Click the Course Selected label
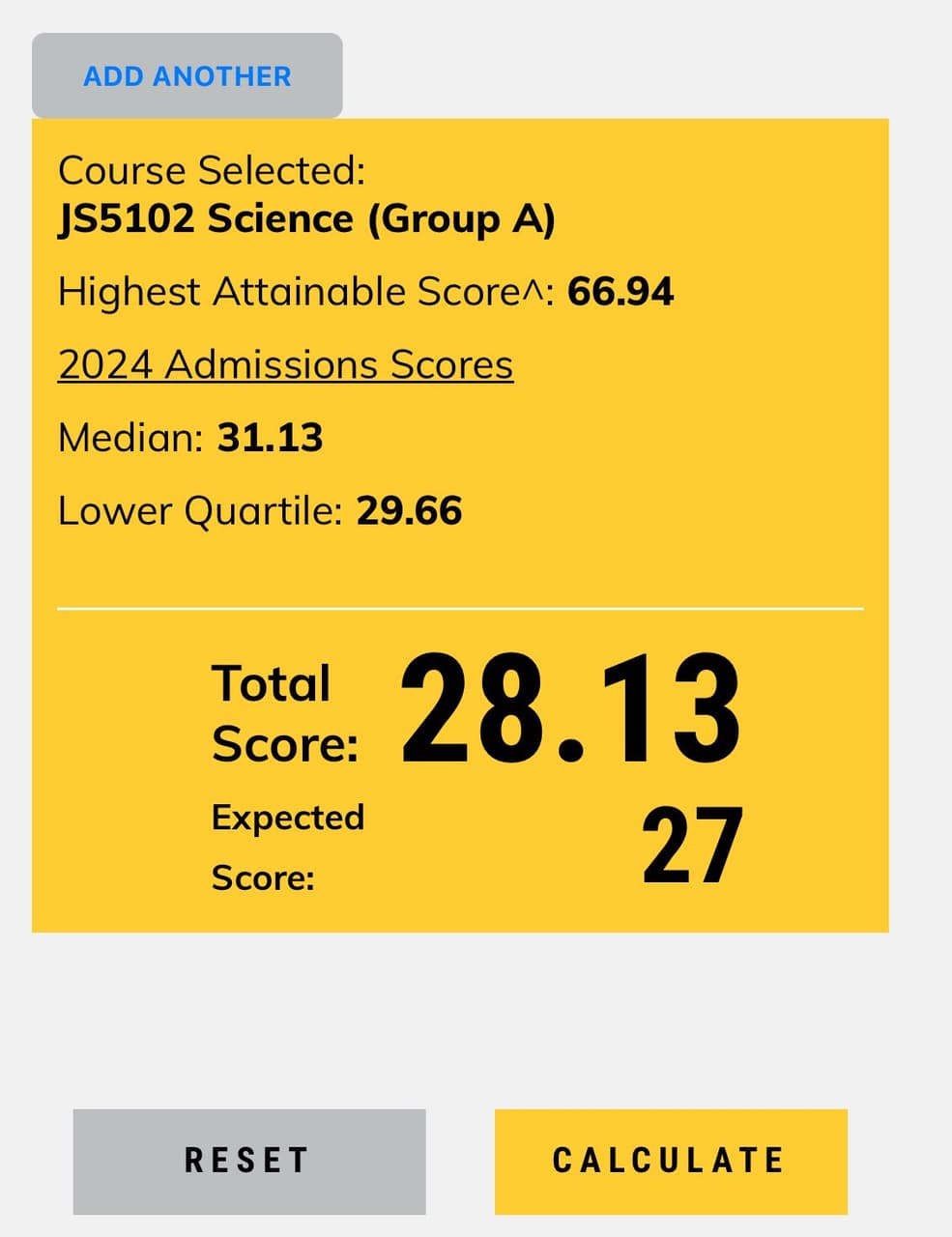952x1237 pixels. (211, 169)
